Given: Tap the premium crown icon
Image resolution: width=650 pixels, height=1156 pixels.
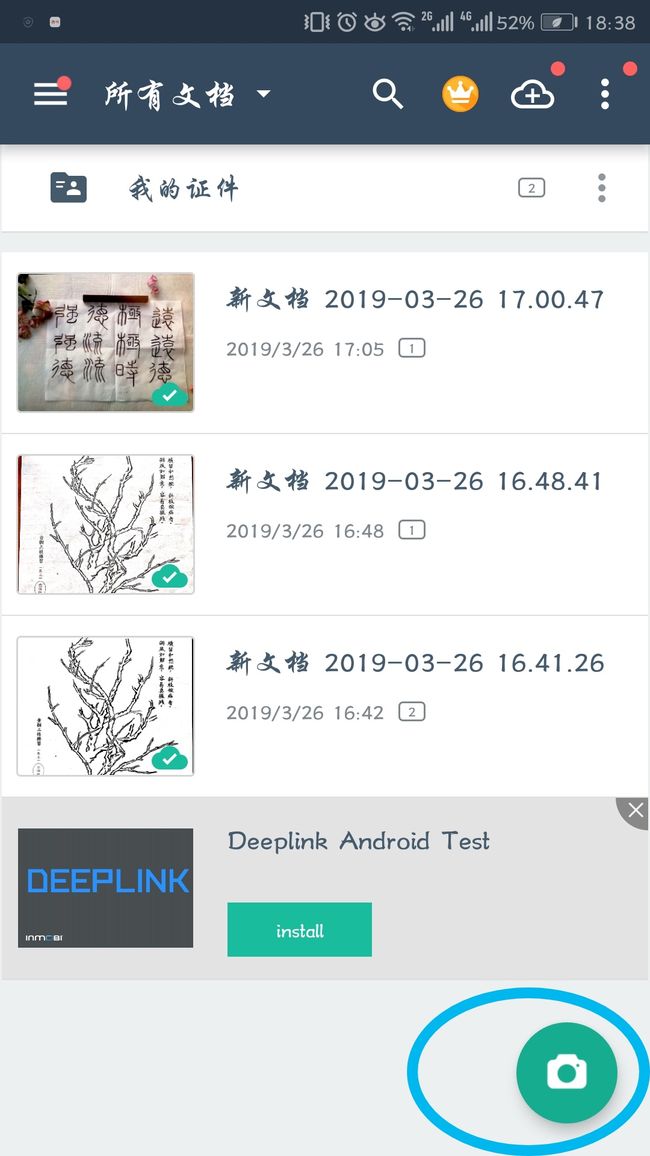Looking at the screenshot, I should (x=460, y=94).
